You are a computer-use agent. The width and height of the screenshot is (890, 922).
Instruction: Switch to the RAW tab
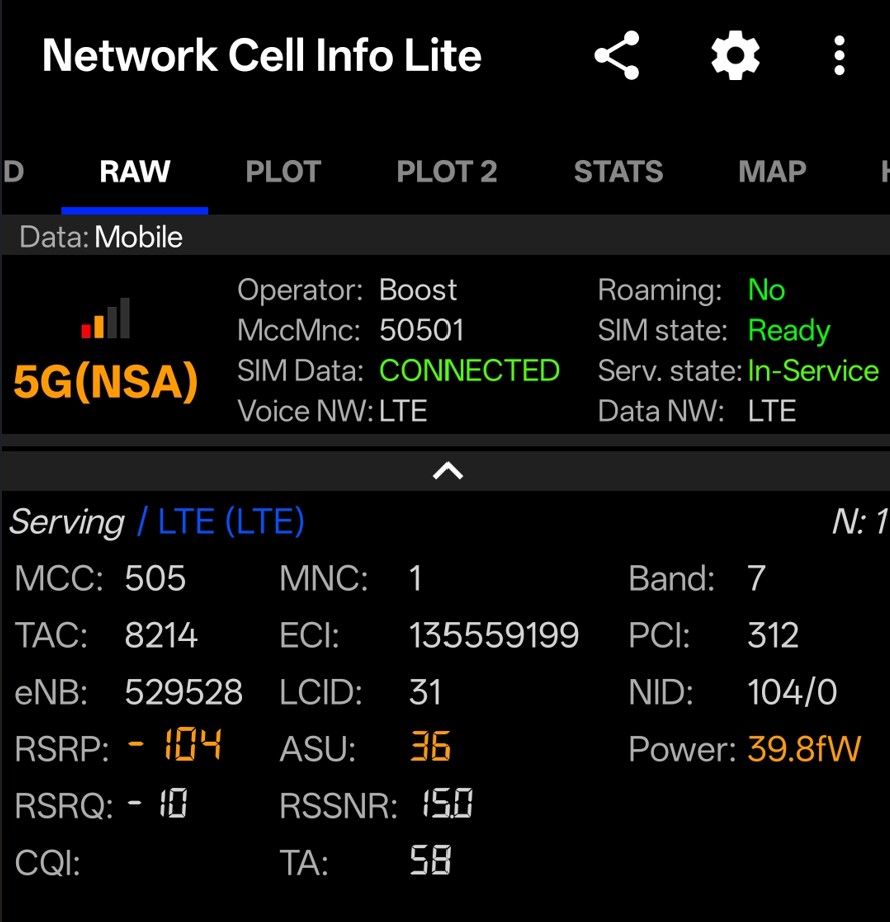point(135,172)
